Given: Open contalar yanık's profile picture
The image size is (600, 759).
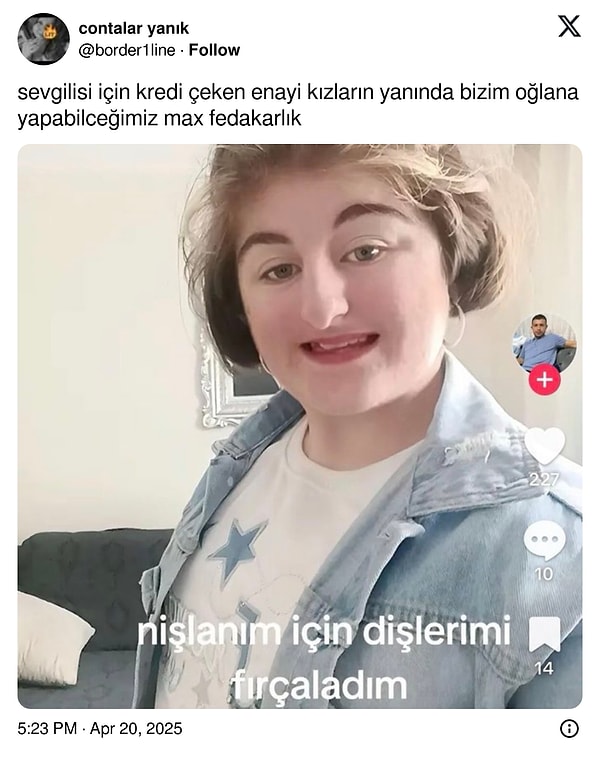Looking at the screenshot, I should coord(43,39).
